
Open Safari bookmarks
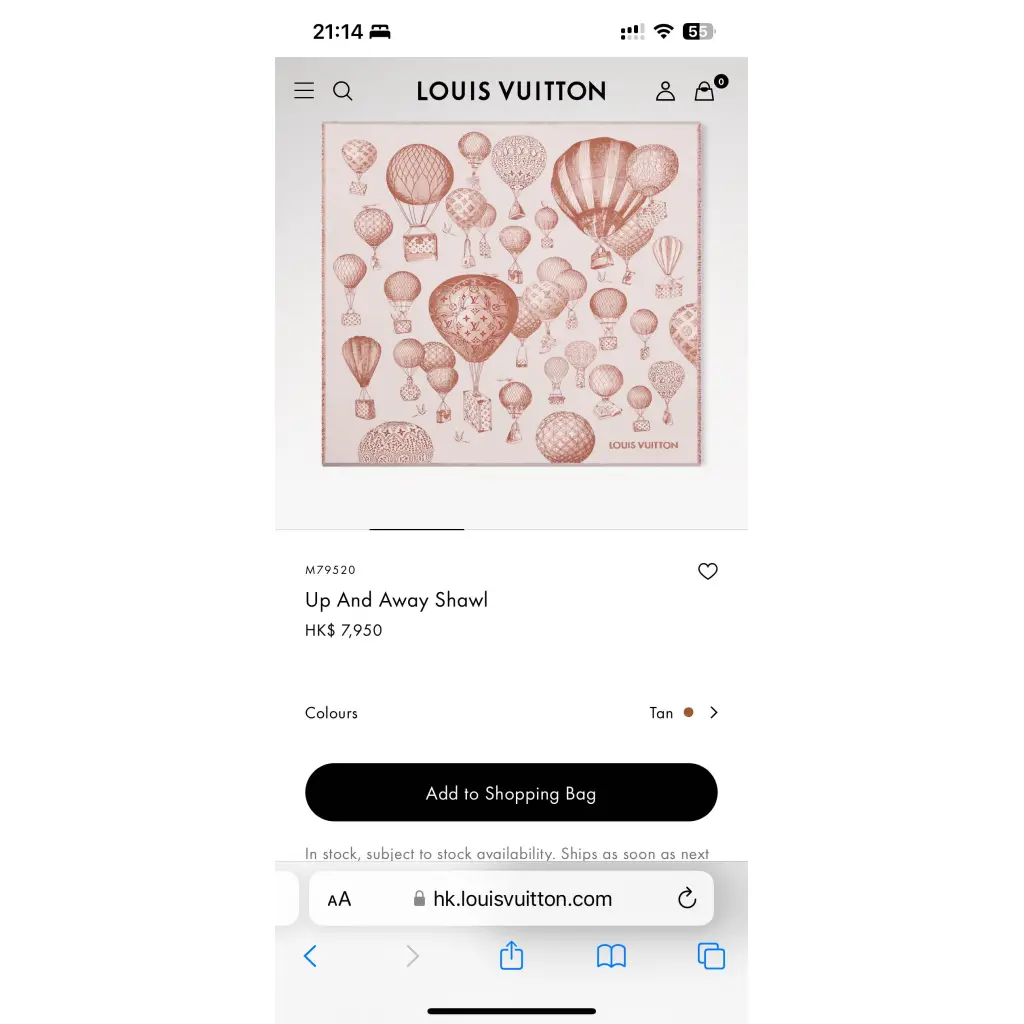tap(611, 956)
